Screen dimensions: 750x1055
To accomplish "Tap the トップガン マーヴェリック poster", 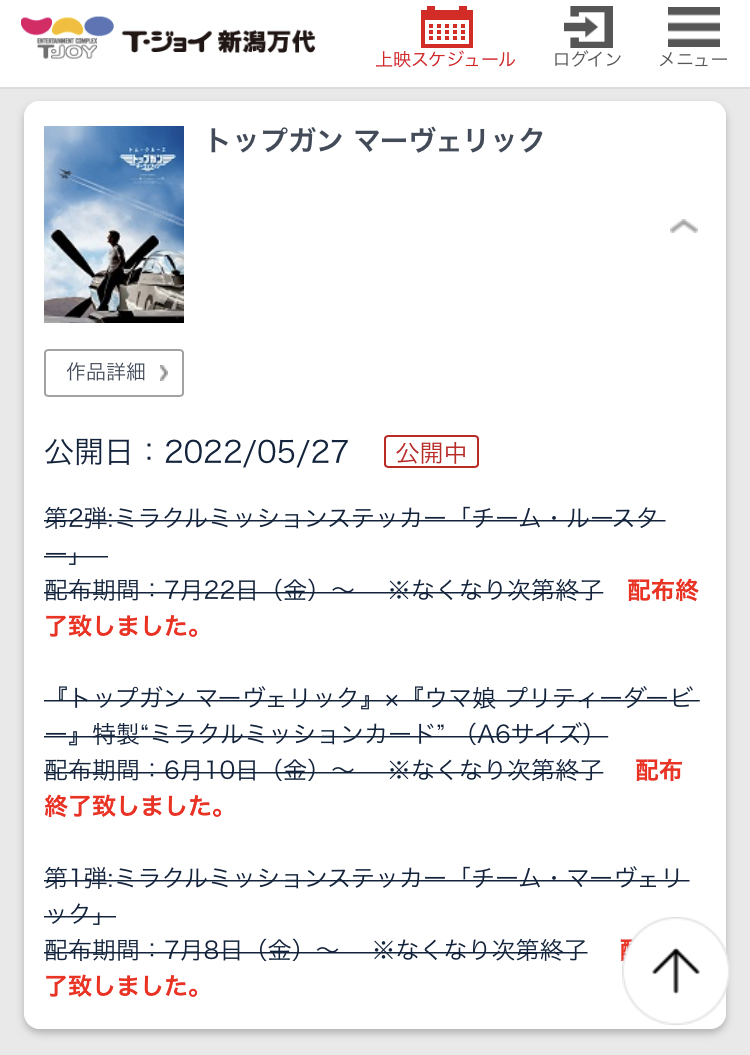I will tap(114, 224).
